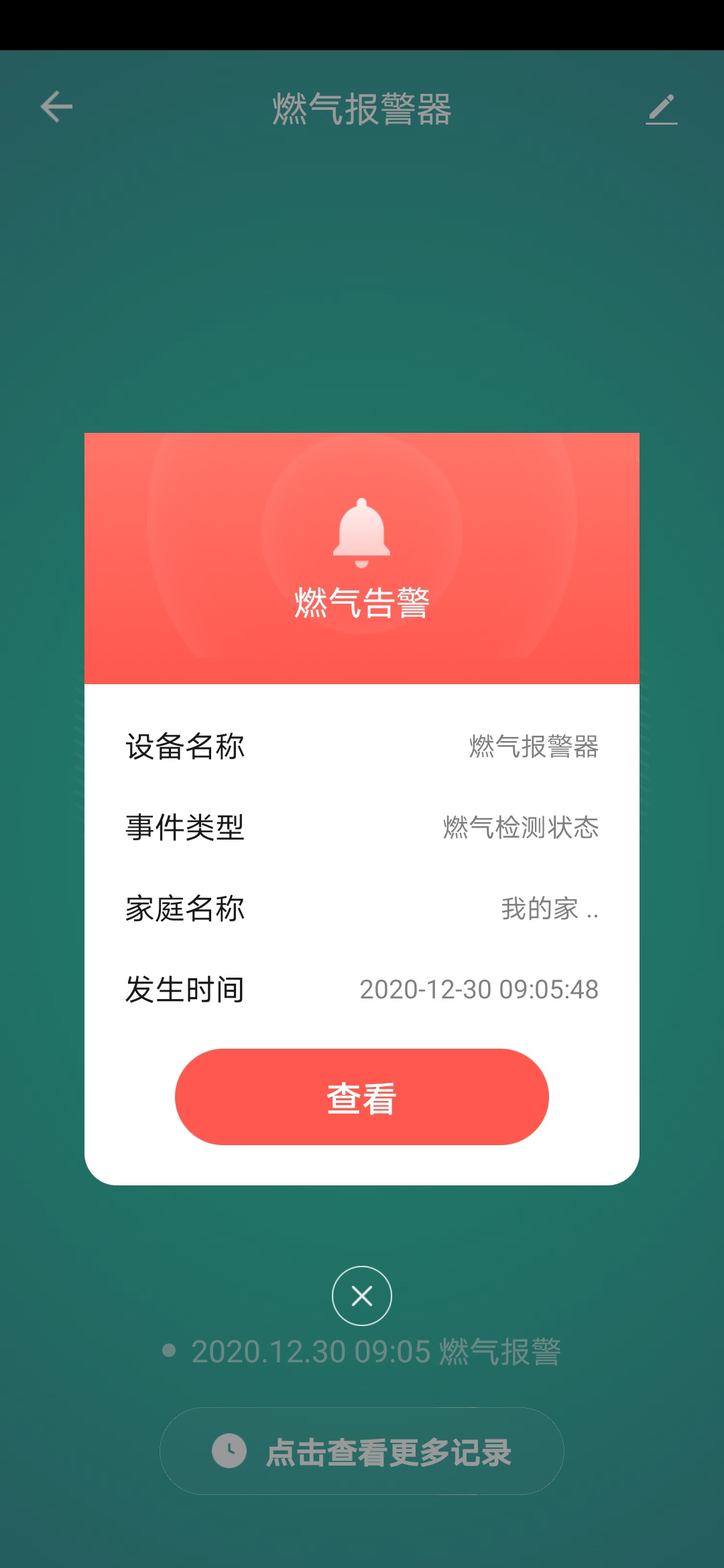
Task: Tap the red 查看 button
Action: pos(362,1097)
